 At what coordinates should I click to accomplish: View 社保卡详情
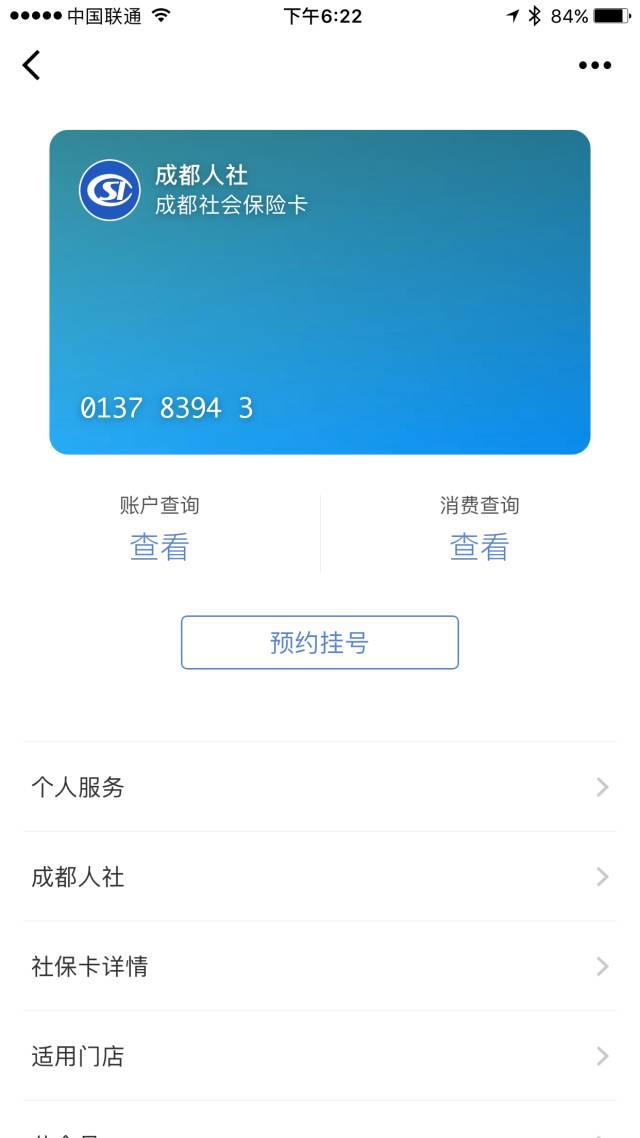(x=320, y=966)
